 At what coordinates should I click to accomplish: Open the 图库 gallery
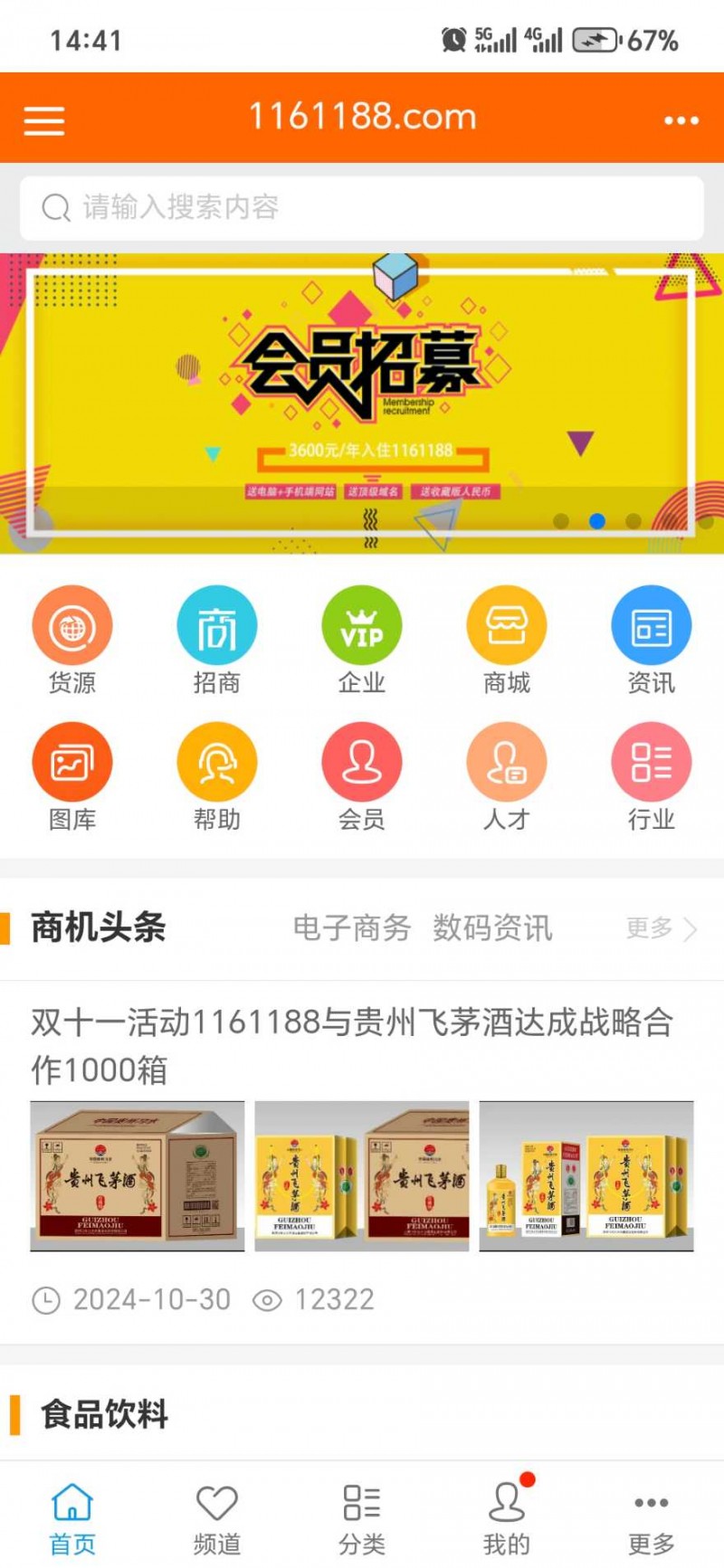pyautogui.click(x=72, y=776)
